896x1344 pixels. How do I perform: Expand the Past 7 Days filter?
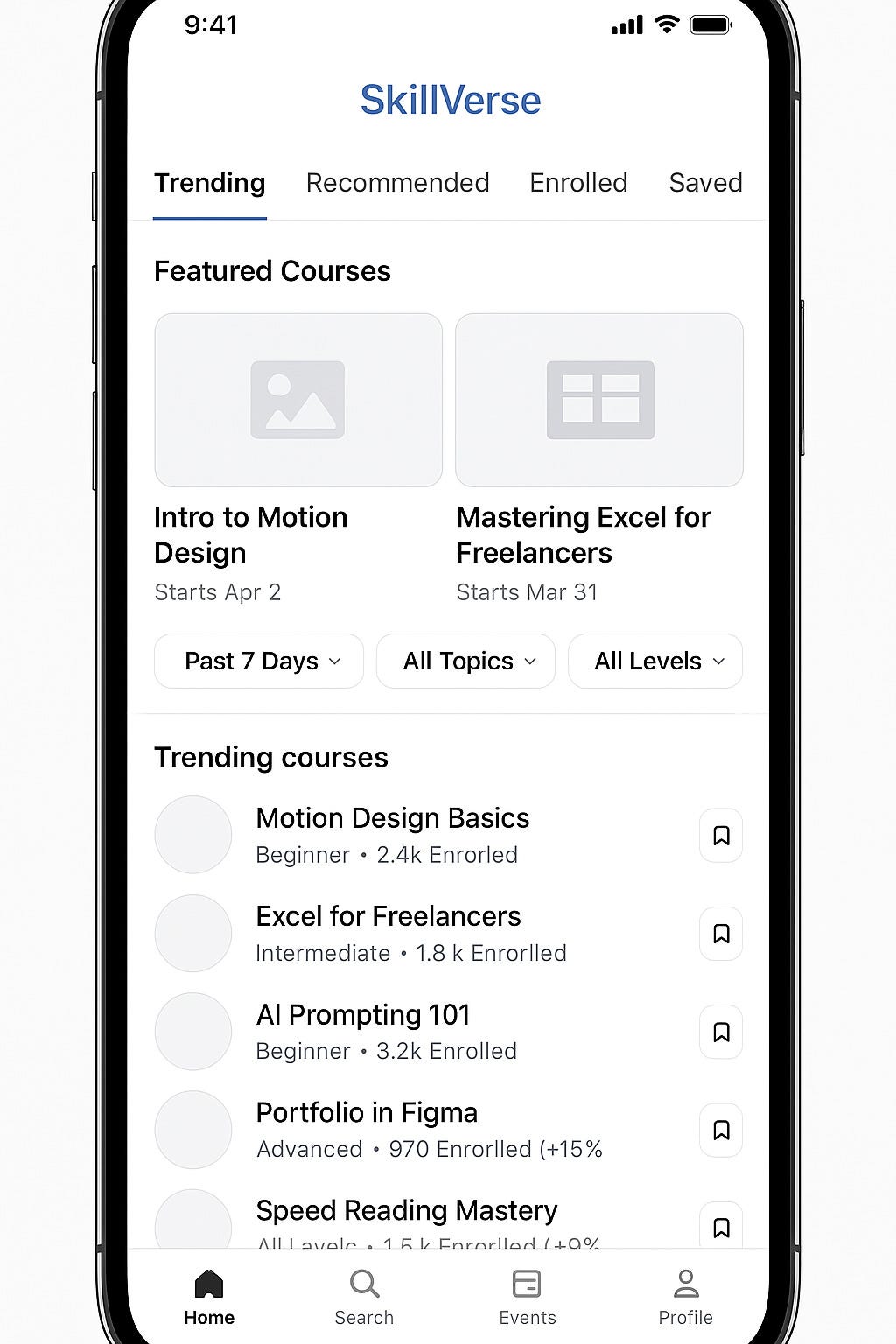(x=259, y=661)
